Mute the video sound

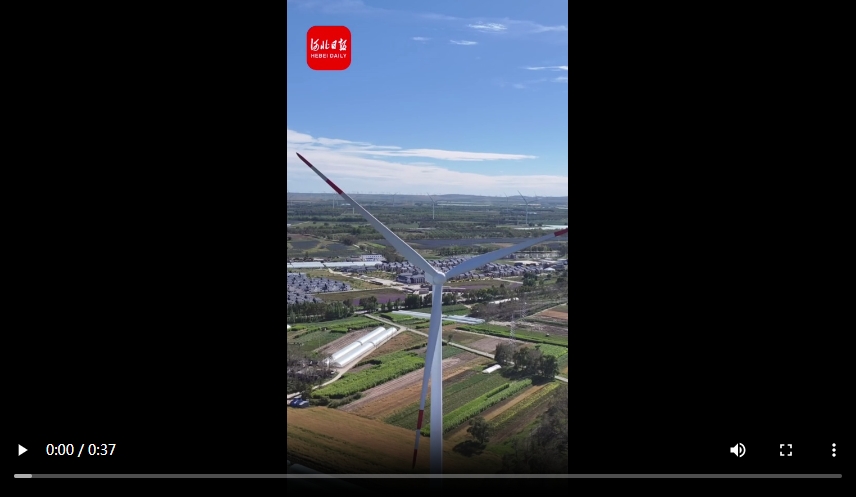[x=738, y=450]
